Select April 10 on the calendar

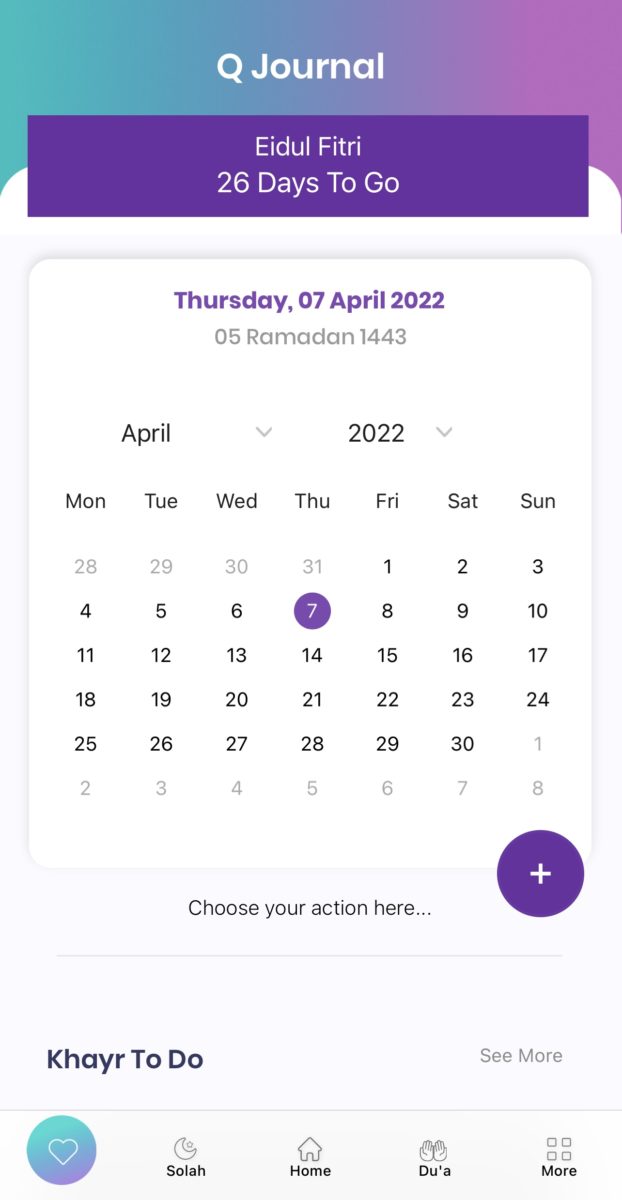tap(537, 611)
